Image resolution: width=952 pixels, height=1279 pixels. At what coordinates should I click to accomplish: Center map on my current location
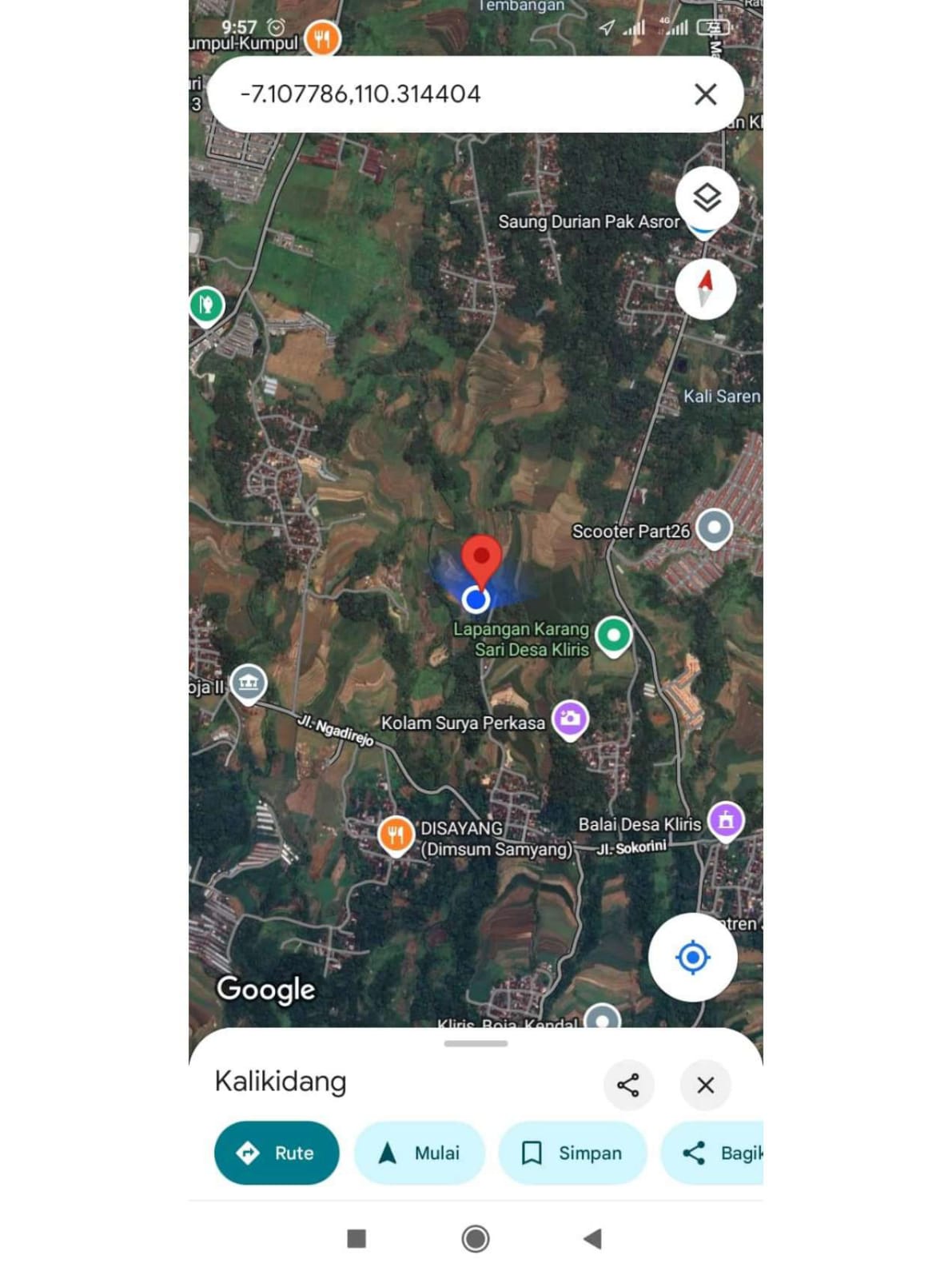point(692,957)
